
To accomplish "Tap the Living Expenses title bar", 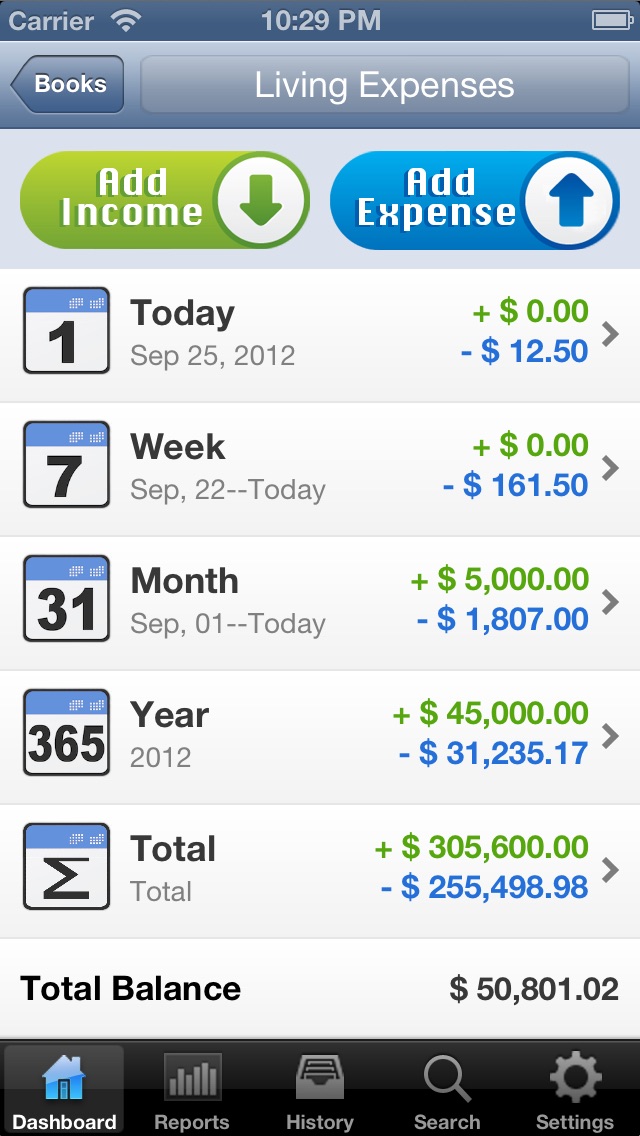I will [385, 85].
